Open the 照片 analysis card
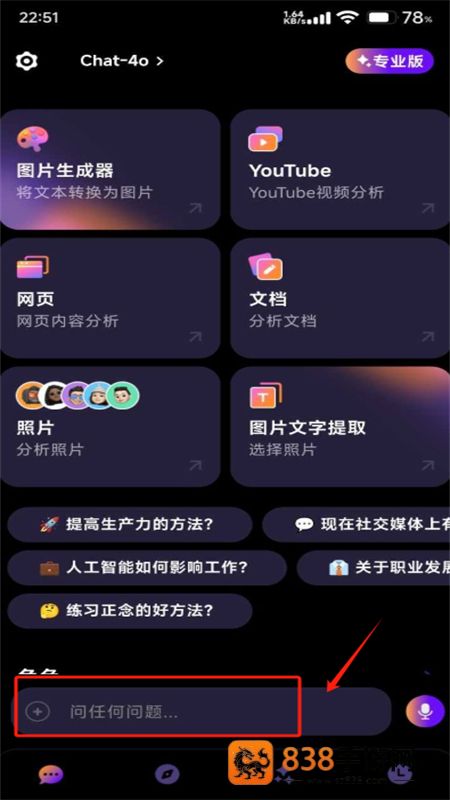The width and height of the screenshot is (450, 800). 110,427
